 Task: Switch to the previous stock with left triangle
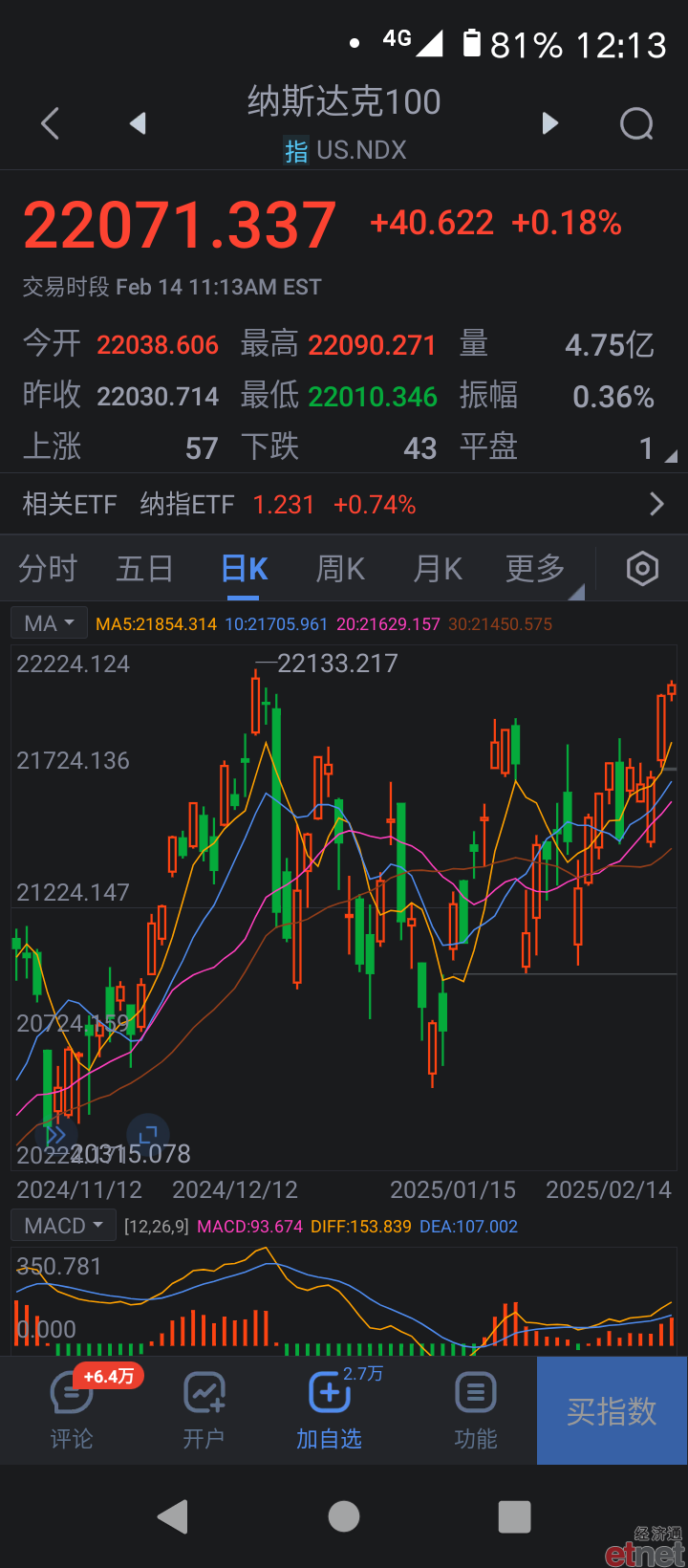pyautogui.click(x=138, y=123)
